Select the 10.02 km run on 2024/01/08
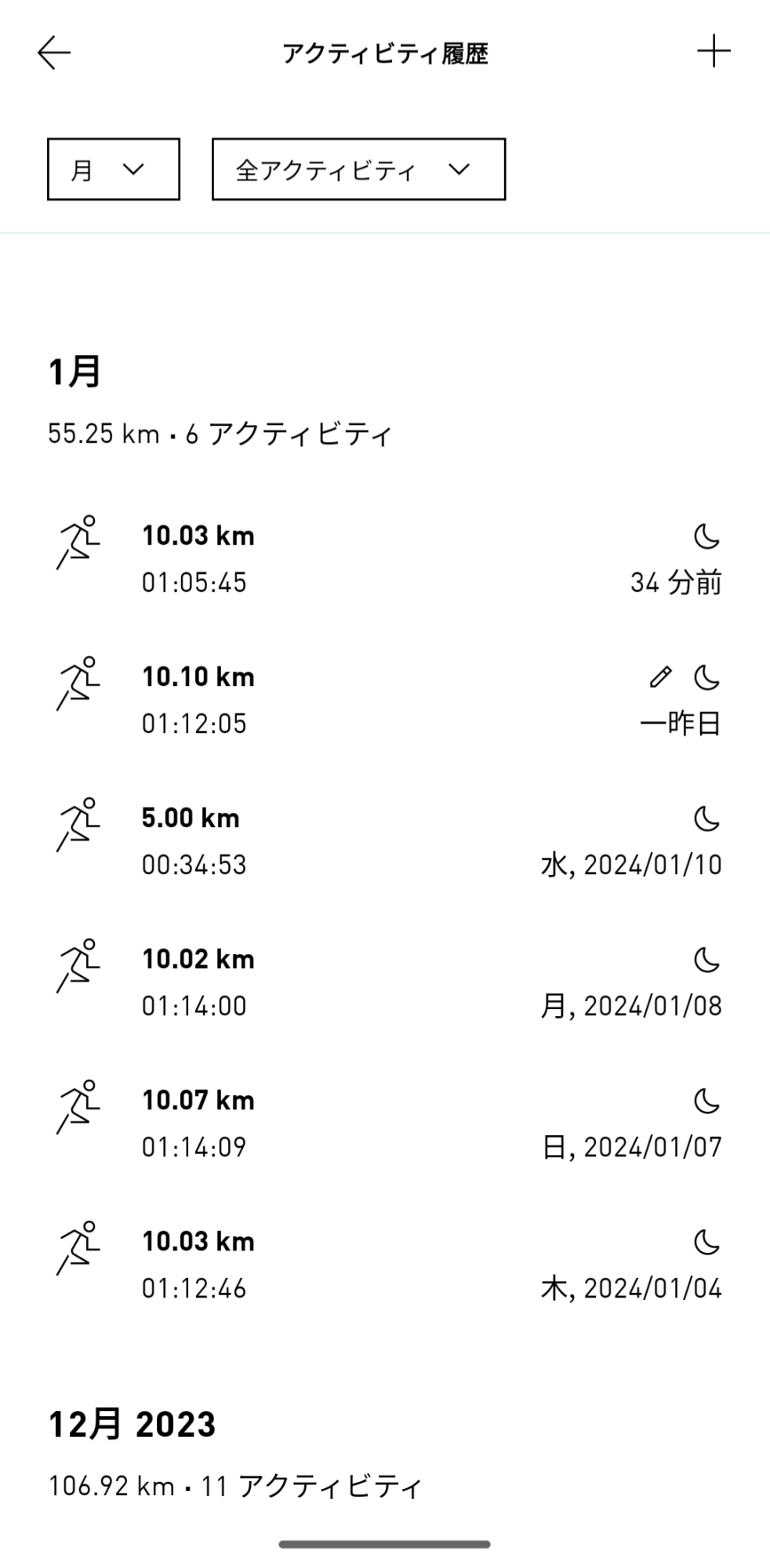Image resolution: width=770 pixels, height=1568 pixels. (x=384, y=982)
